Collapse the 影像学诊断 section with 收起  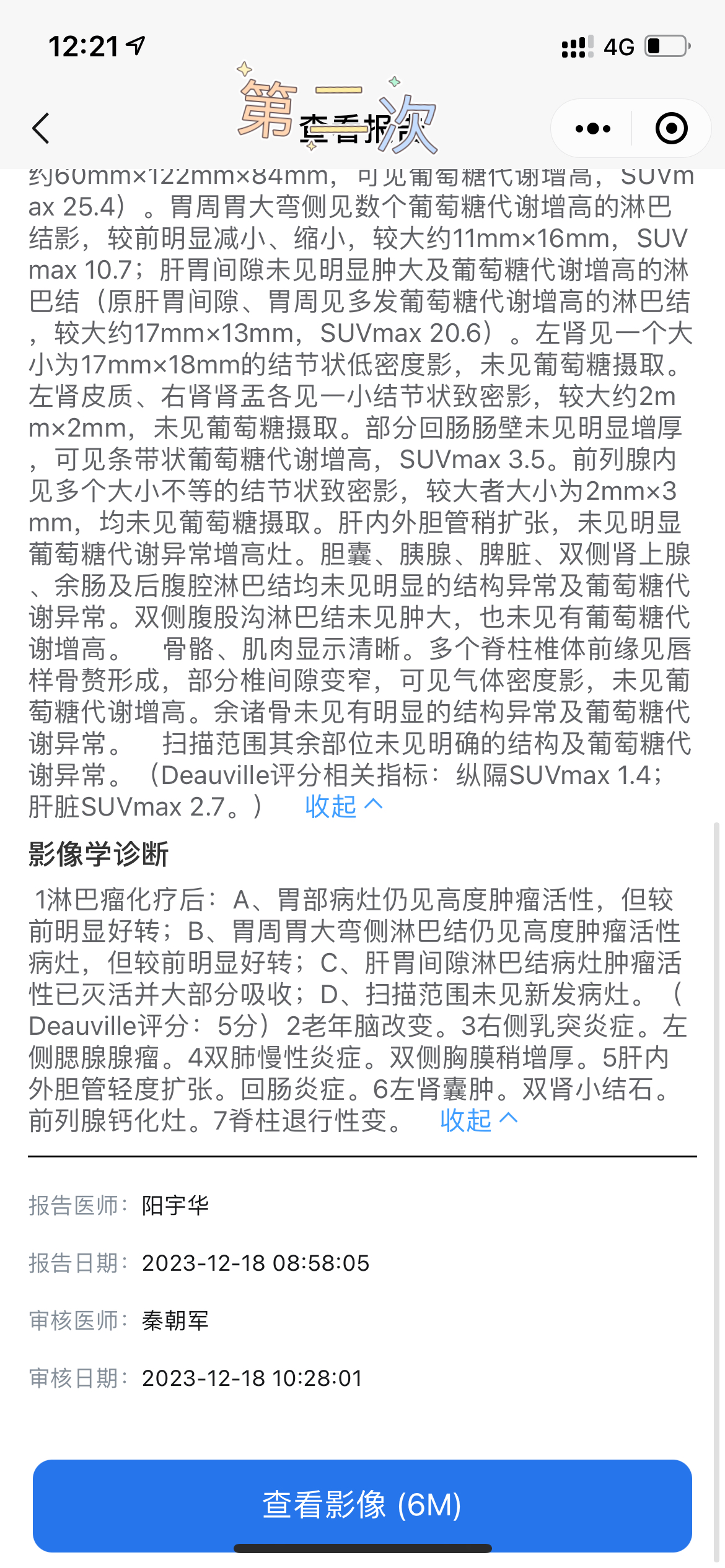(479, 1120)
